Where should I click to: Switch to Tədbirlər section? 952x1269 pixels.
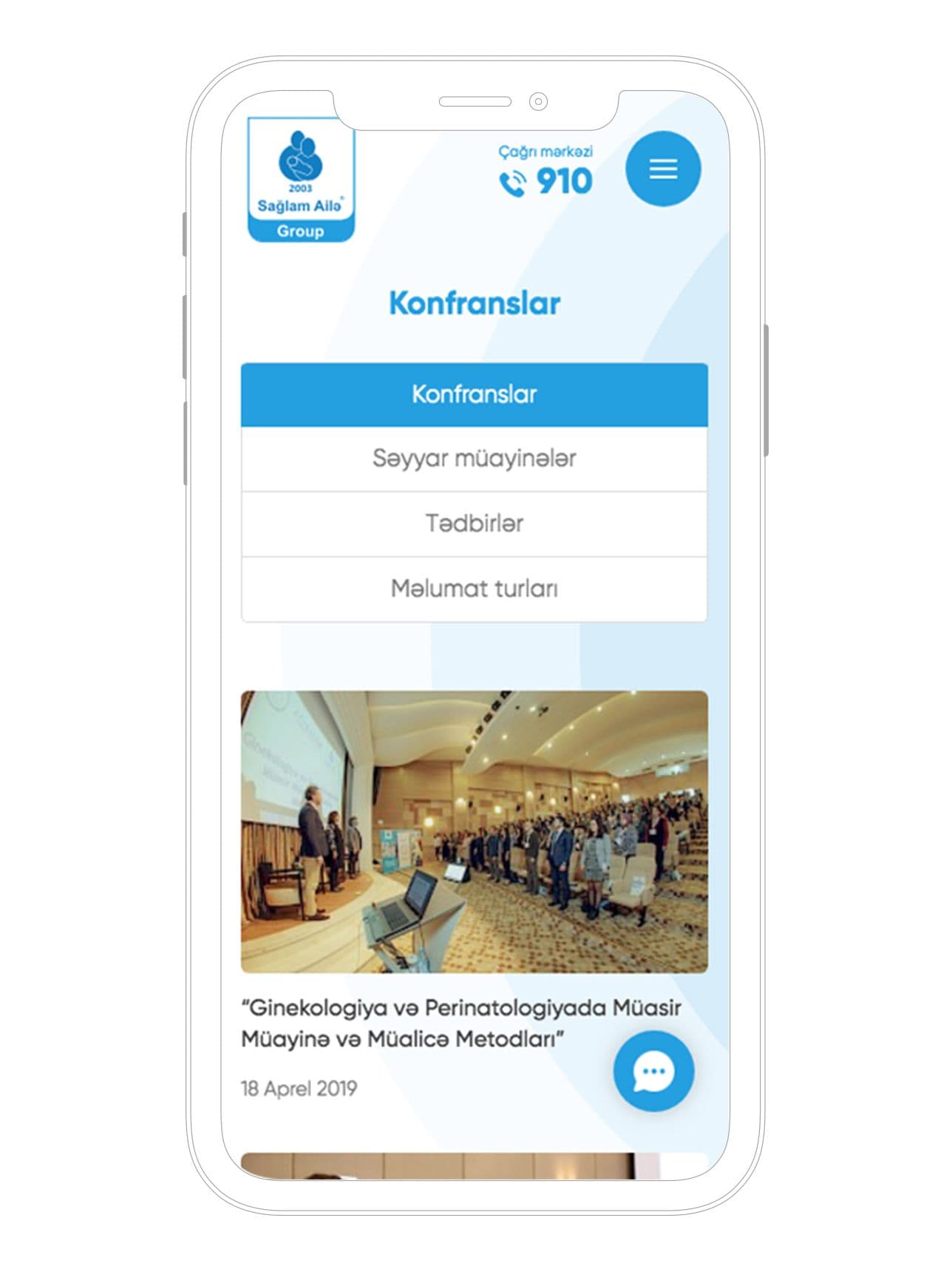[x=474, y=524]
